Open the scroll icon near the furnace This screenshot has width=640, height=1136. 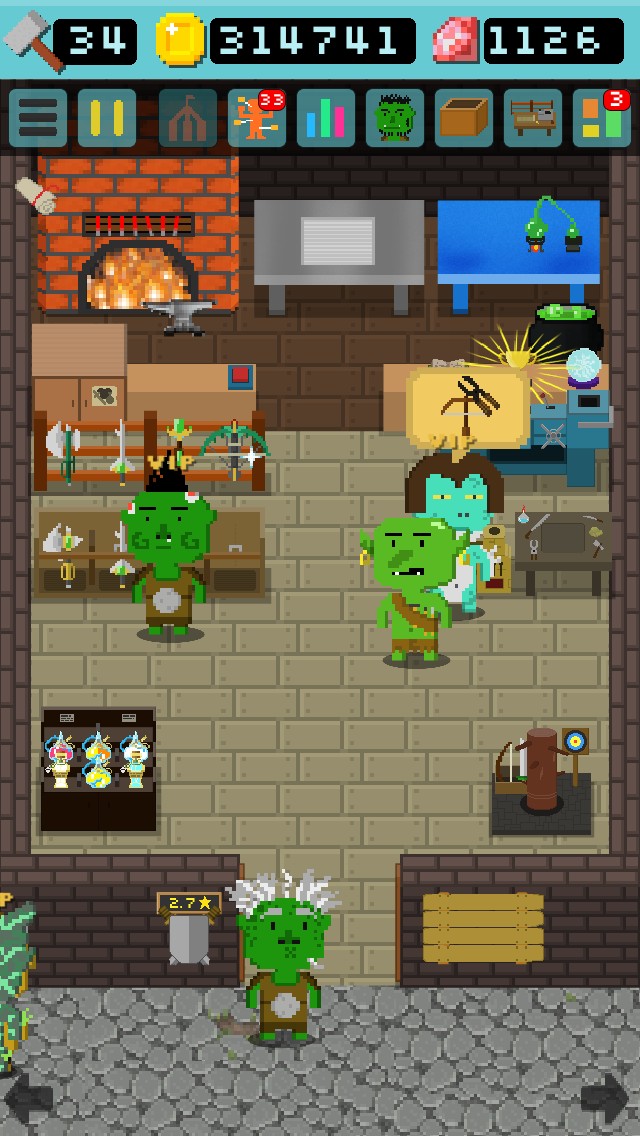(x=36, y=194)
